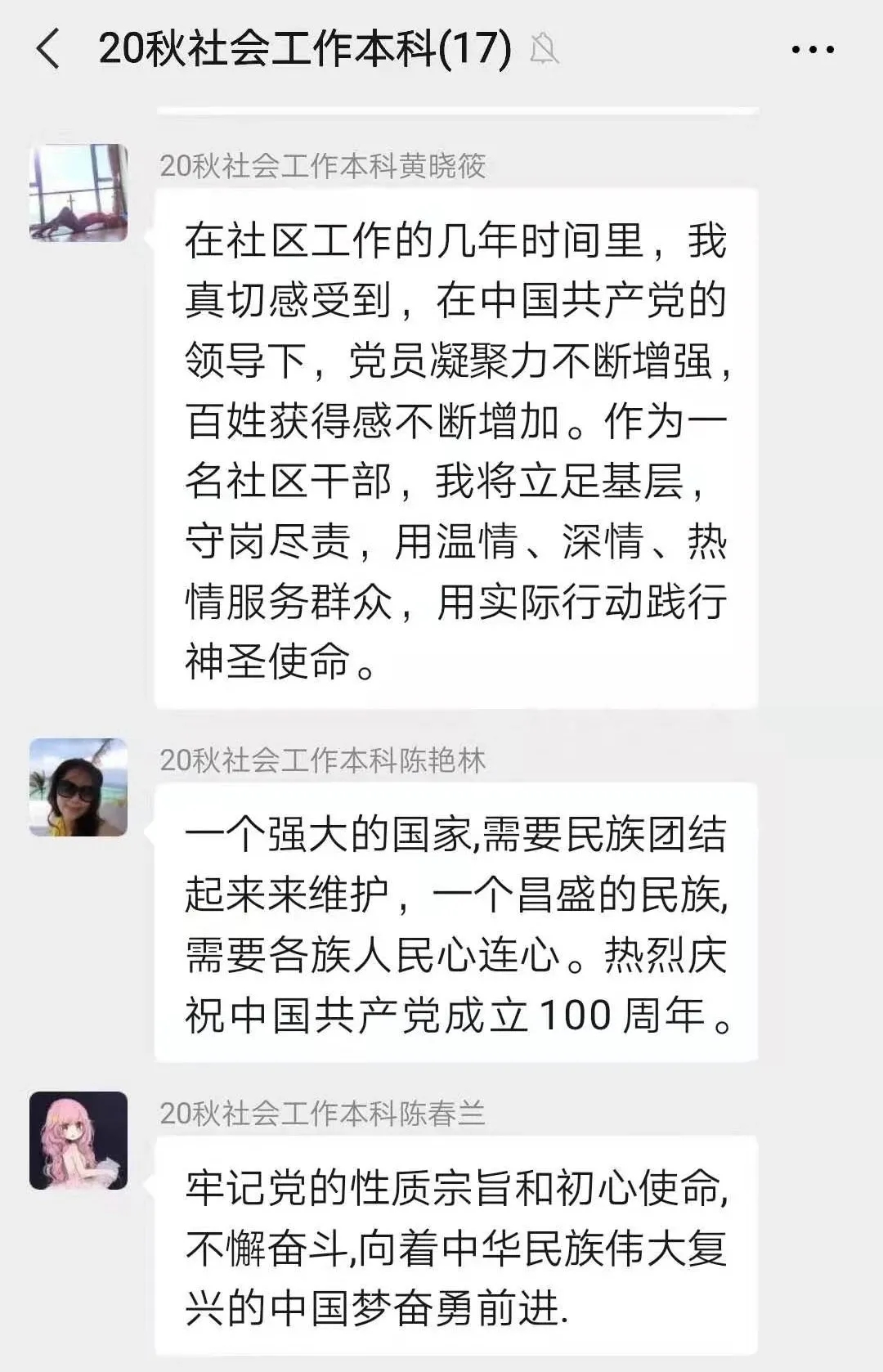The image size is (883, 1372).
Task: Open 黄晓筱's profile avatar
Action: click(x=78, y=193)
